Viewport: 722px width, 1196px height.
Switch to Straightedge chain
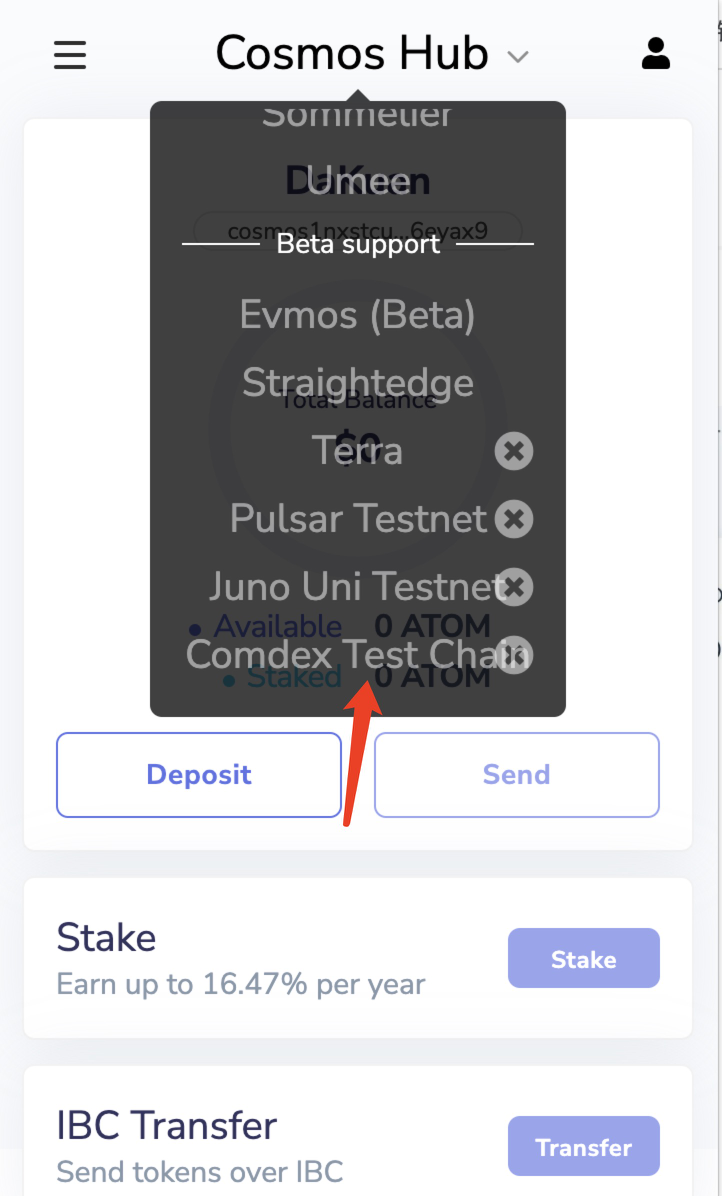tap(357, 383)
